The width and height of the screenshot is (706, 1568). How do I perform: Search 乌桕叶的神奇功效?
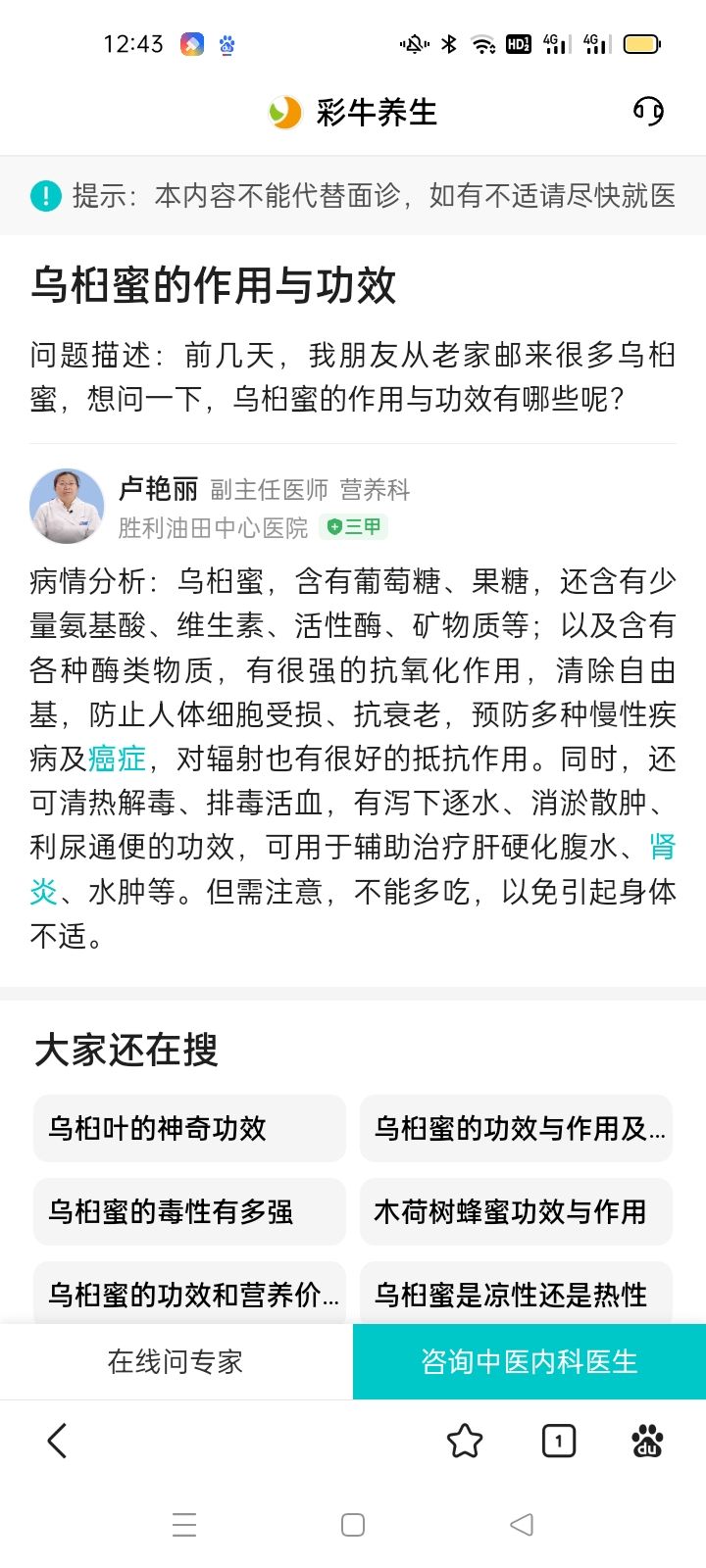coord(189,1128)
